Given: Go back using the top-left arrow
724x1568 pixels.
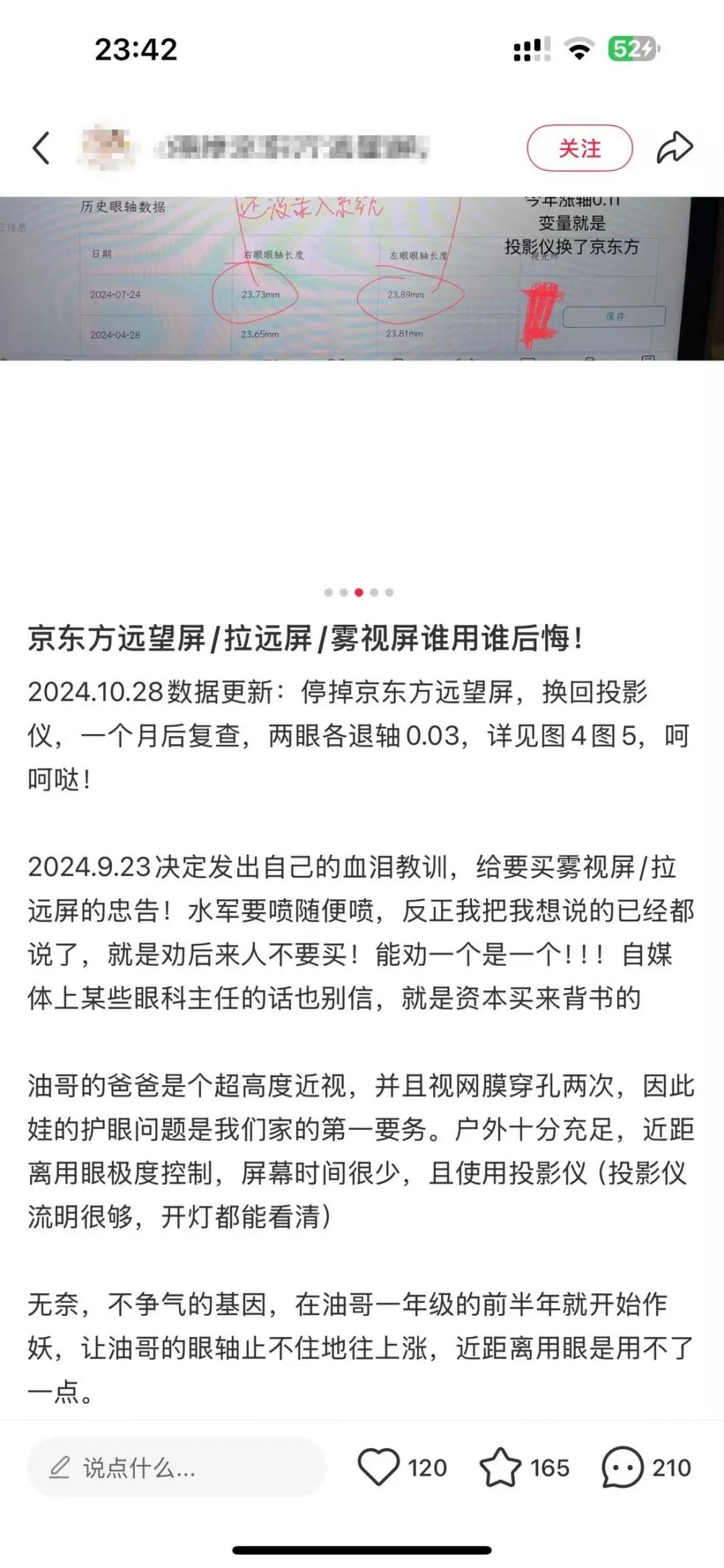Looking at the screenshot, I should (41, 148).
